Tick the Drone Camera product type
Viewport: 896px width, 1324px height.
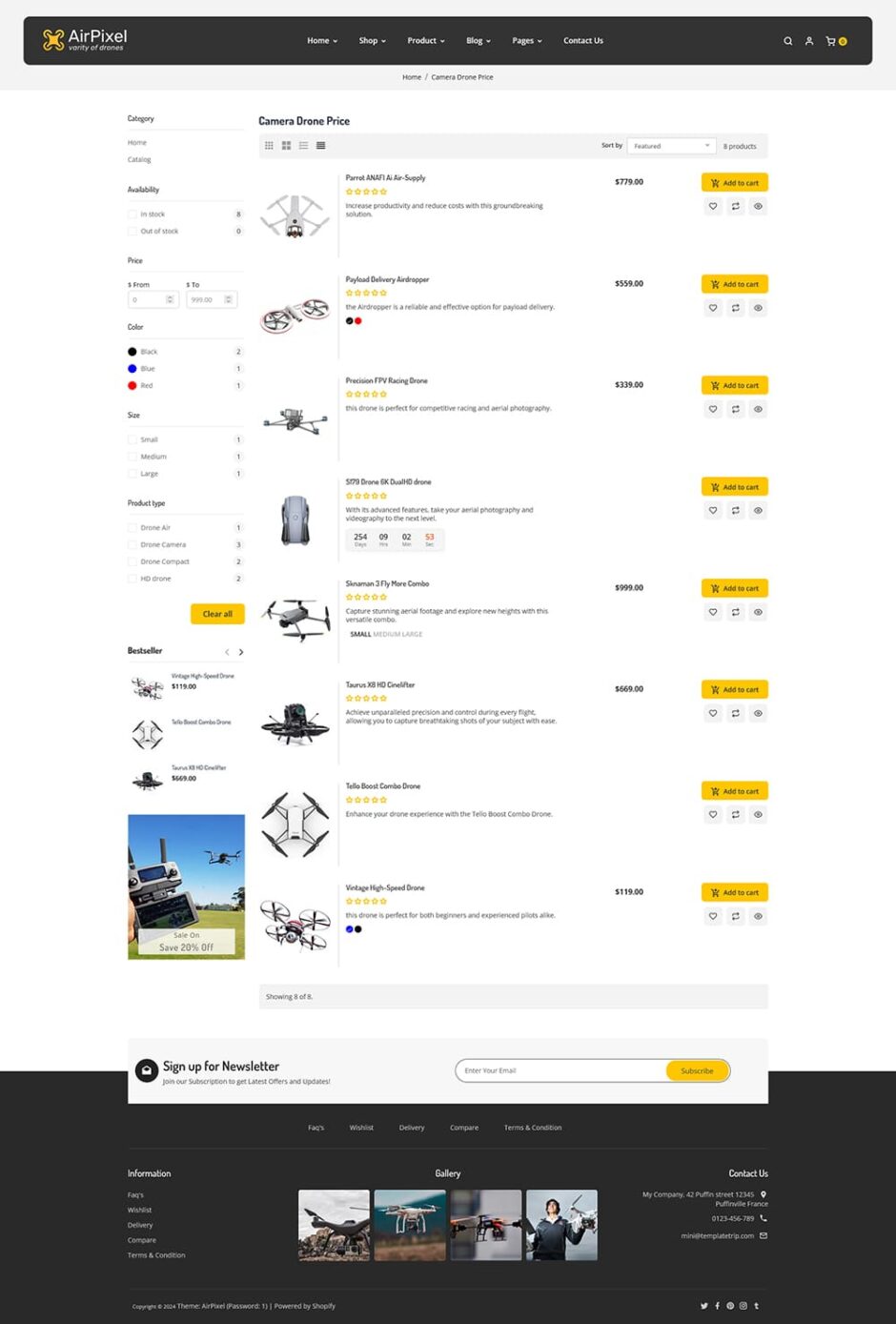pyautogui.click(x=132, y=545)
